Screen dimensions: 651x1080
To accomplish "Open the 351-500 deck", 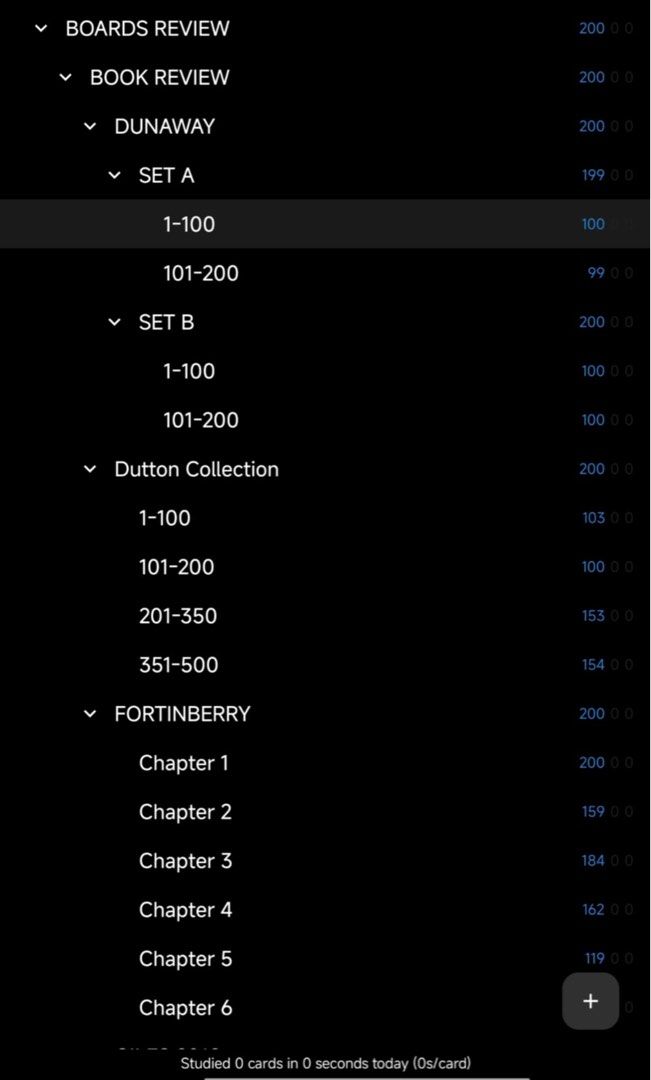I will click(179, 665).
